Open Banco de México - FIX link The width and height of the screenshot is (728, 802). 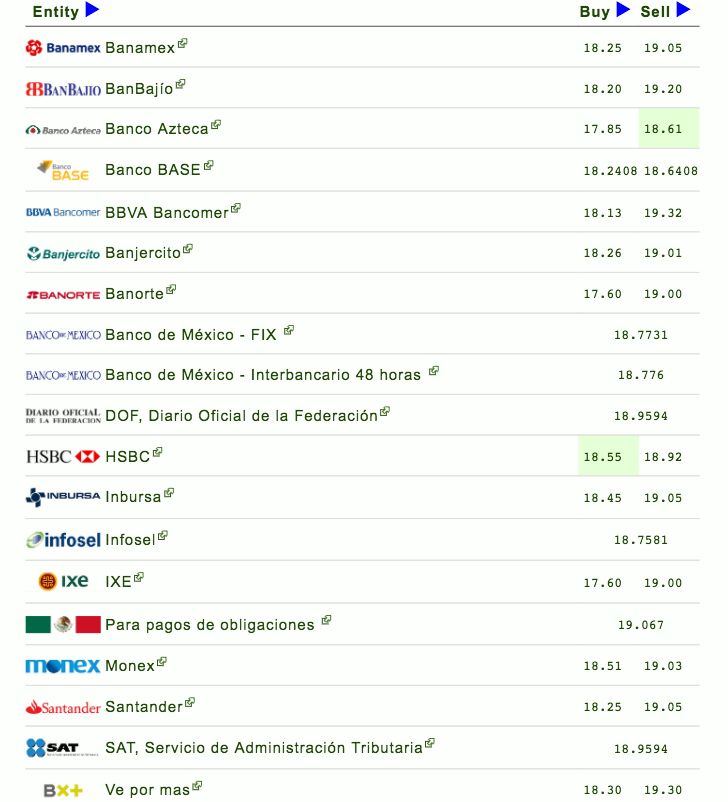point(191,335)
